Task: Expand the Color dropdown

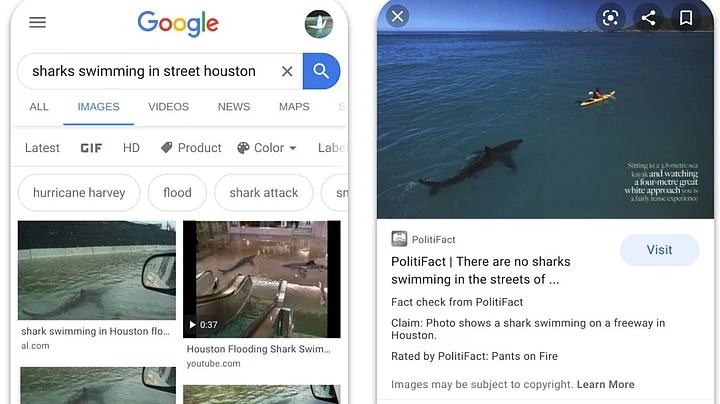Action: pos(267,148)
